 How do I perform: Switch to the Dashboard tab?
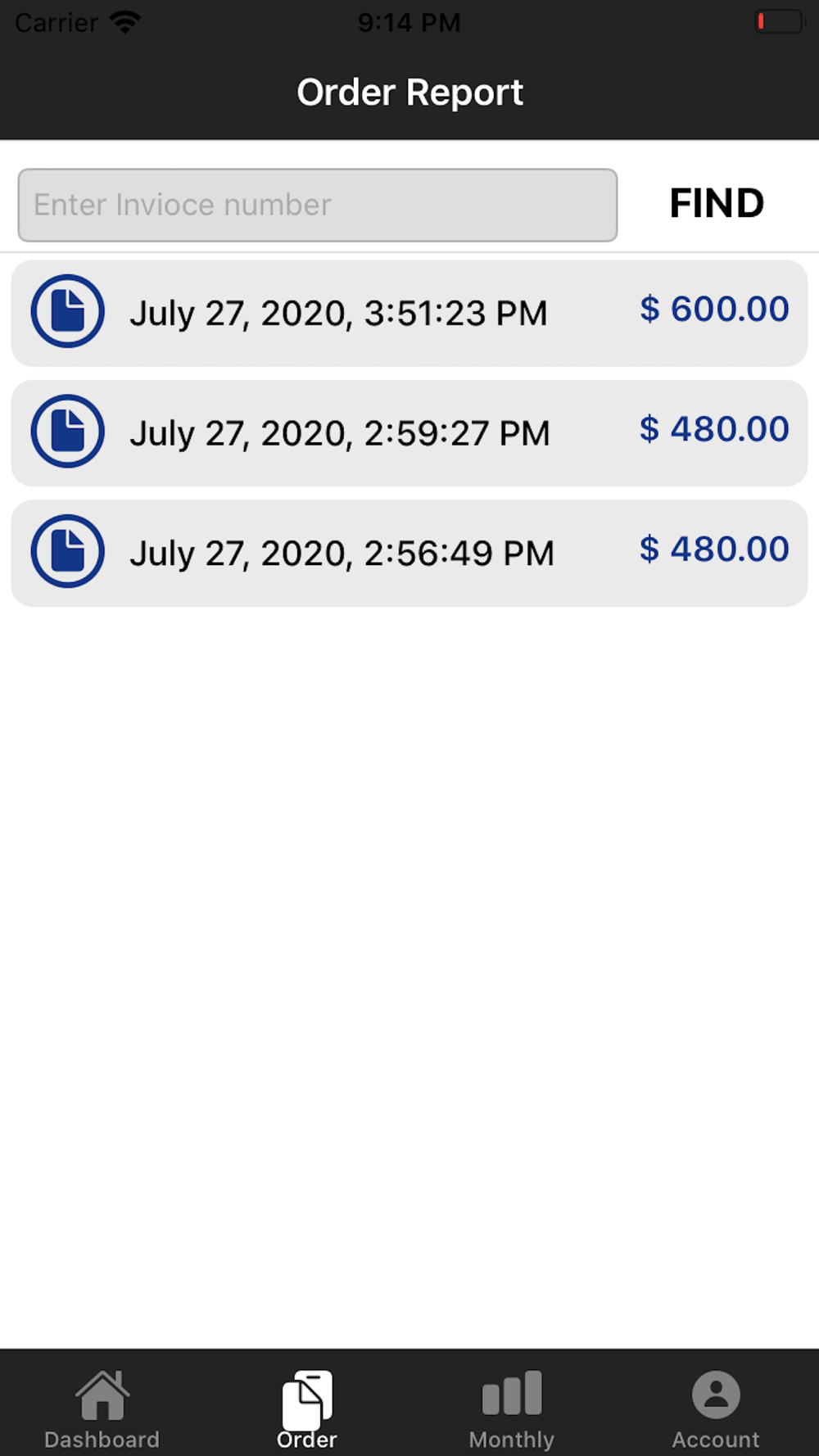[x=102, y=1409]
